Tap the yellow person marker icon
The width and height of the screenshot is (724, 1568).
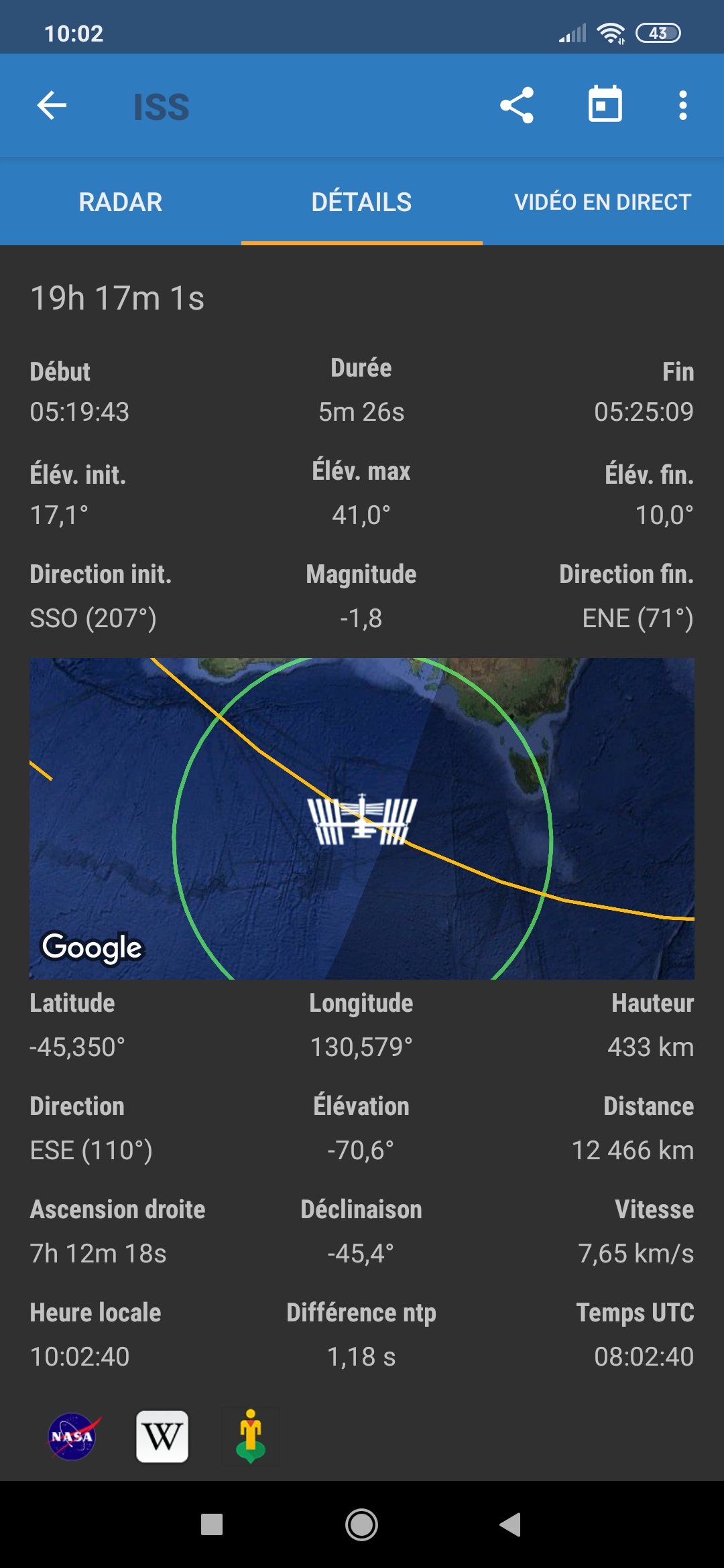point(251,1436)
